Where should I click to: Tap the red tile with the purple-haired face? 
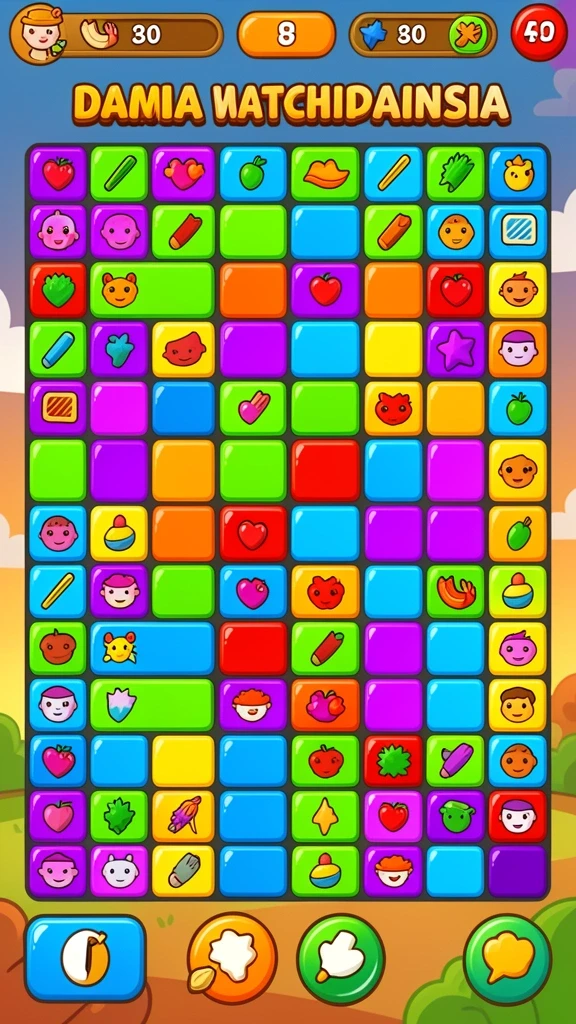(517, 816)
